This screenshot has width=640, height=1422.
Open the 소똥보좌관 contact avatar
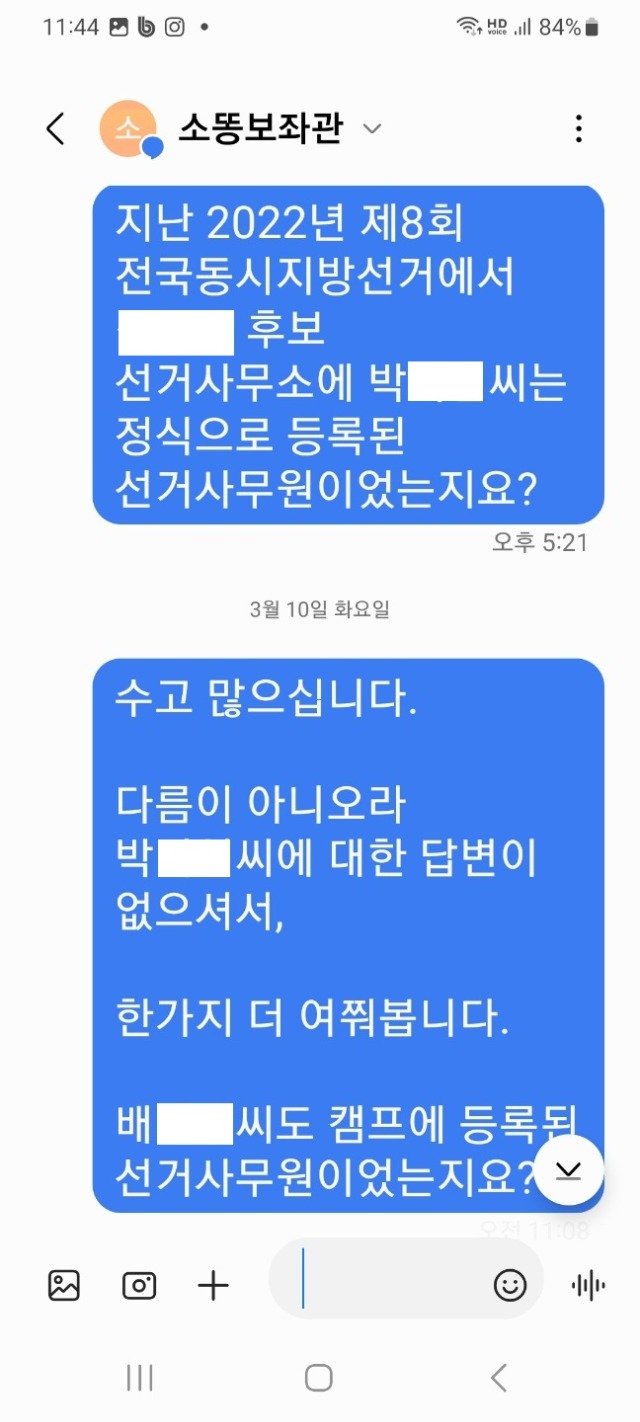(128, 130)
